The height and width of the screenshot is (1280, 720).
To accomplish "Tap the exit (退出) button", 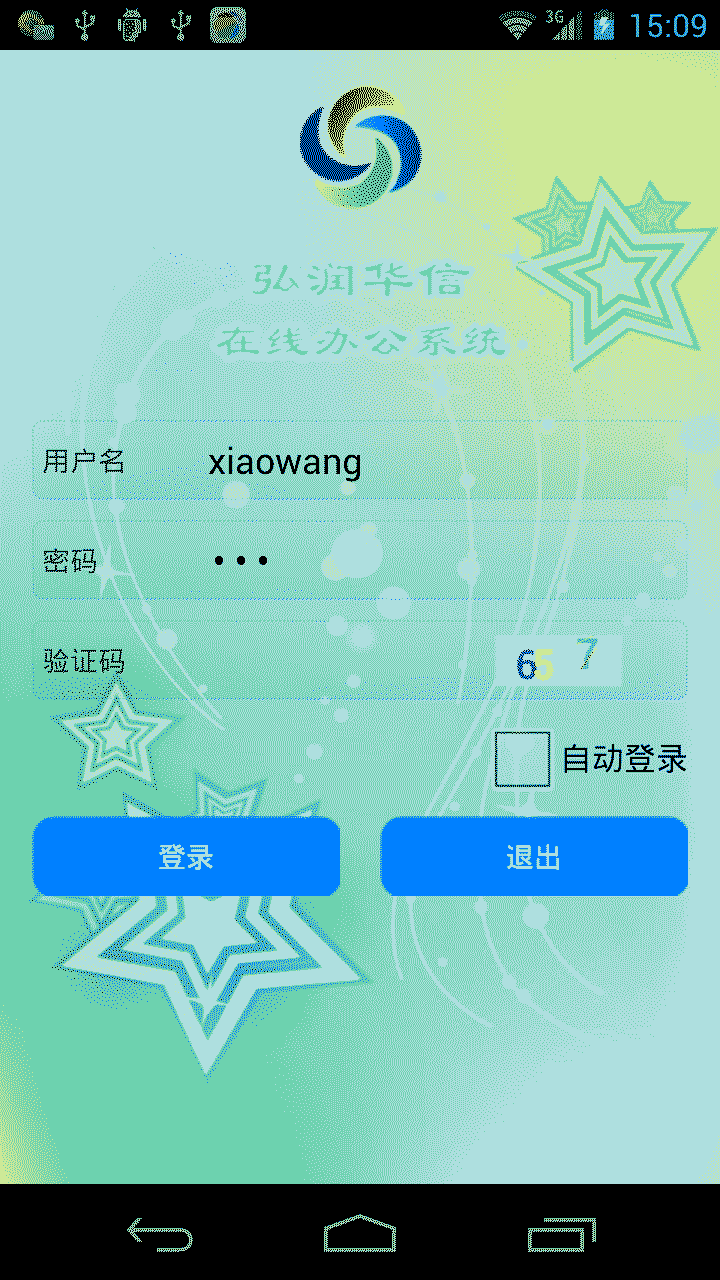I will point(534,857).
